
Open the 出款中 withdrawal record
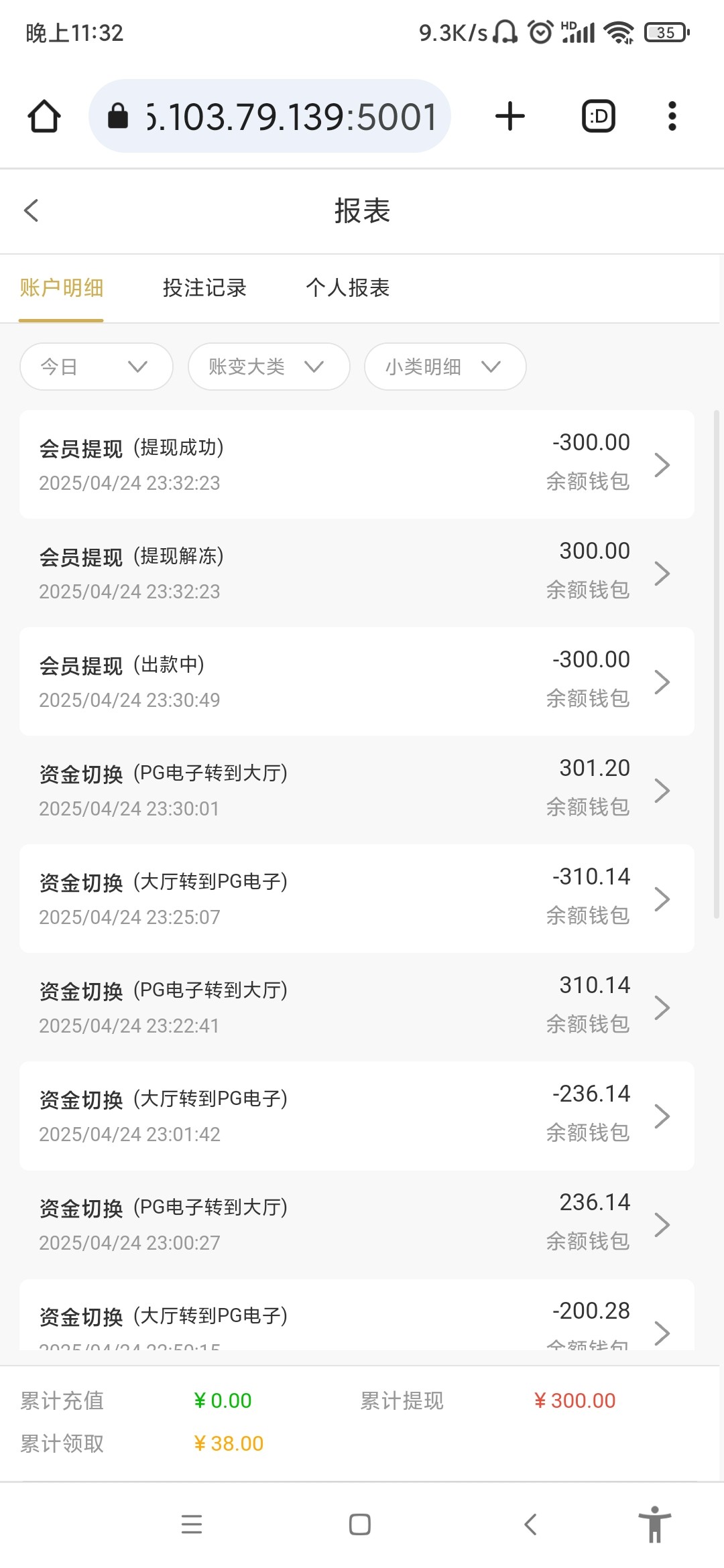click(357, 681)
